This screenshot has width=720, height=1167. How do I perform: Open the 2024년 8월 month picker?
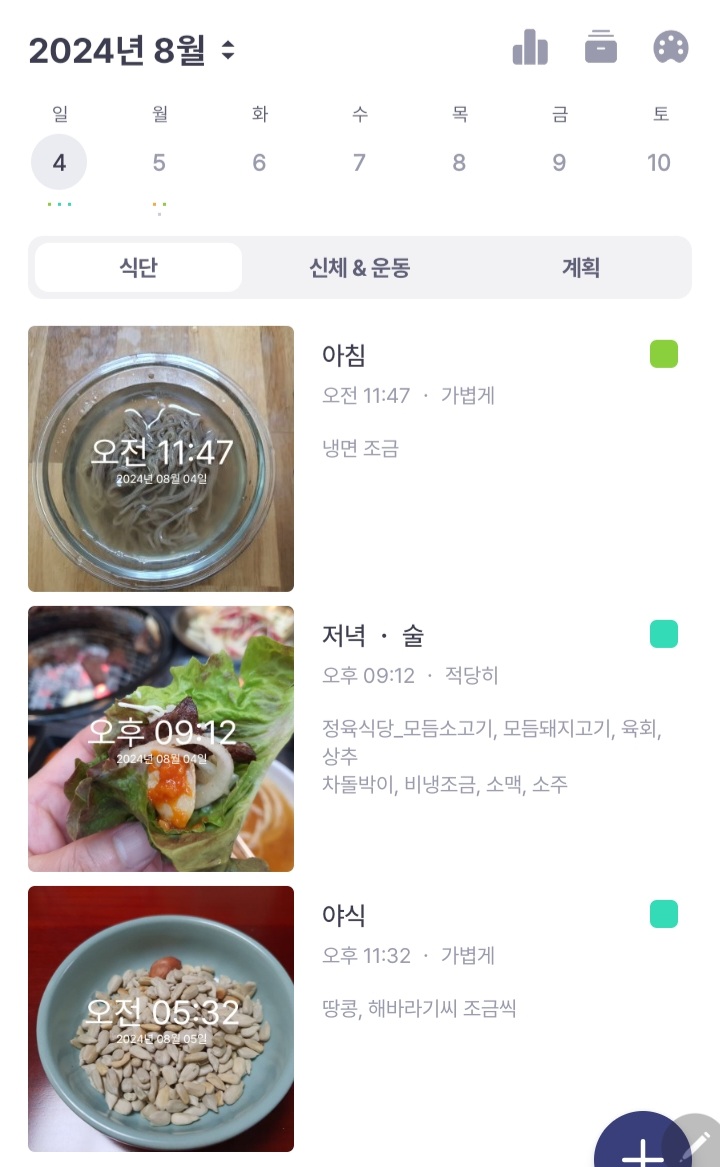[132, 50]
